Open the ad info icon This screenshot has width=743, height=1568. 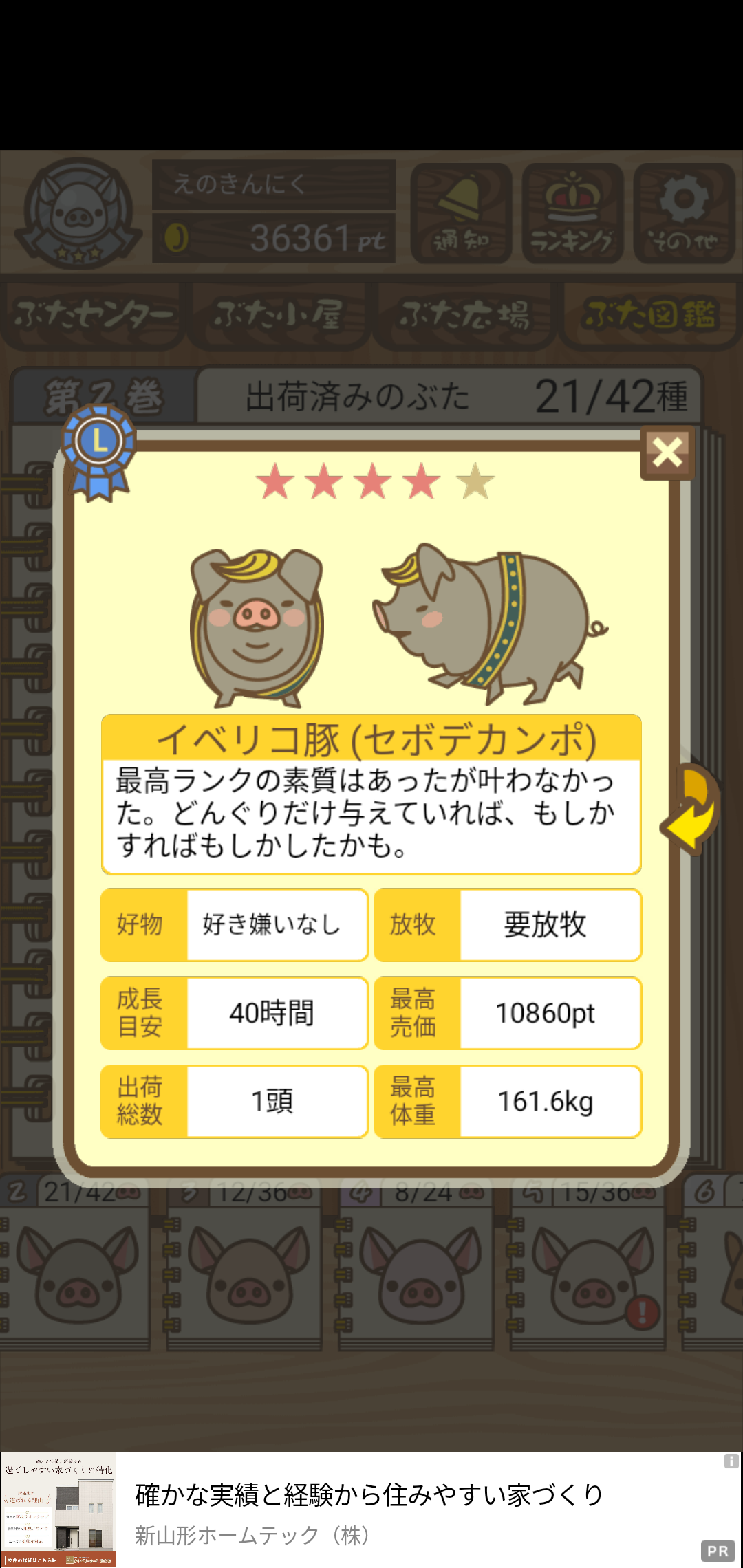point(731,1461)
